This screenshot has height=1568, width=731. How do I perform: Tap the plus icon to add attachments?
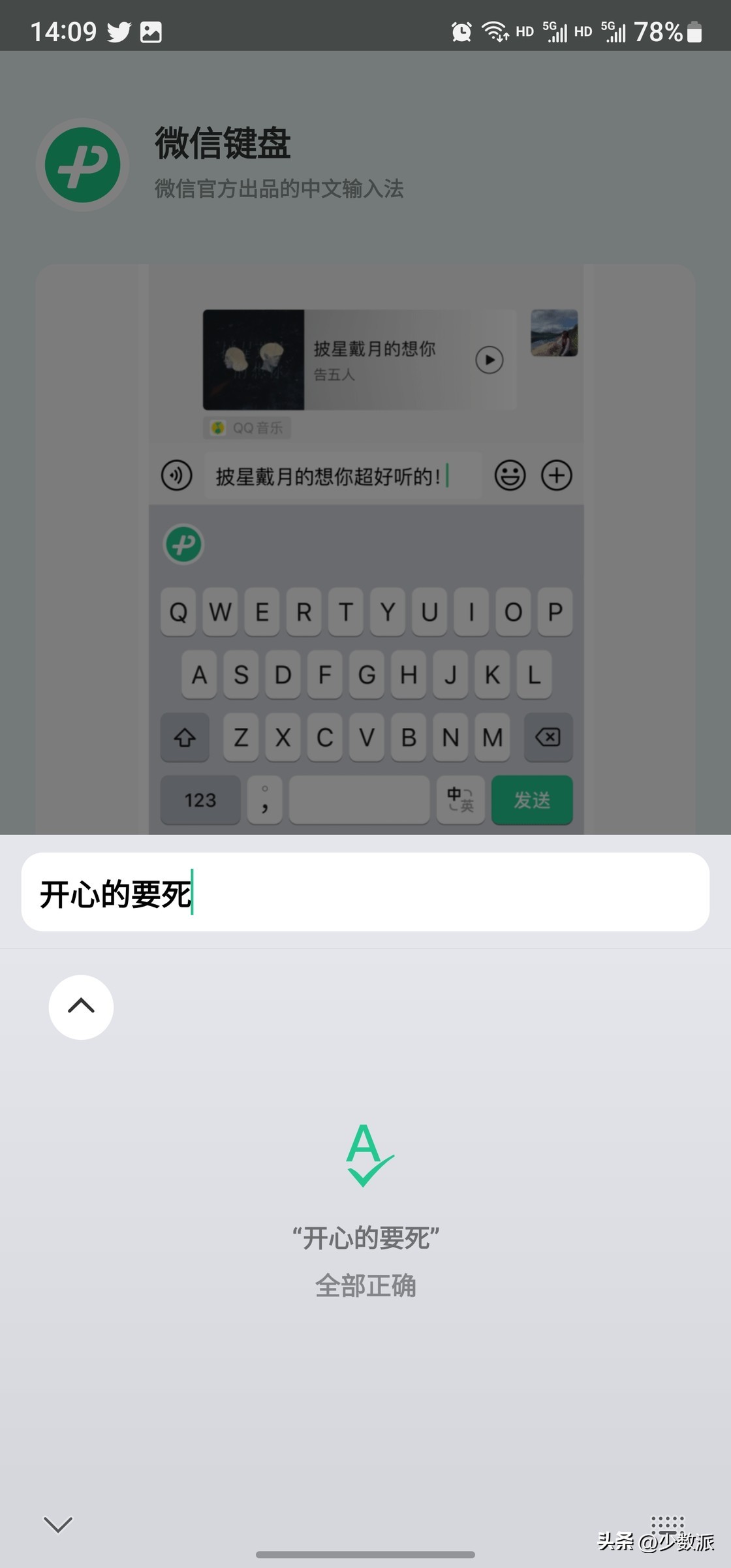click(x=557, y=476)
